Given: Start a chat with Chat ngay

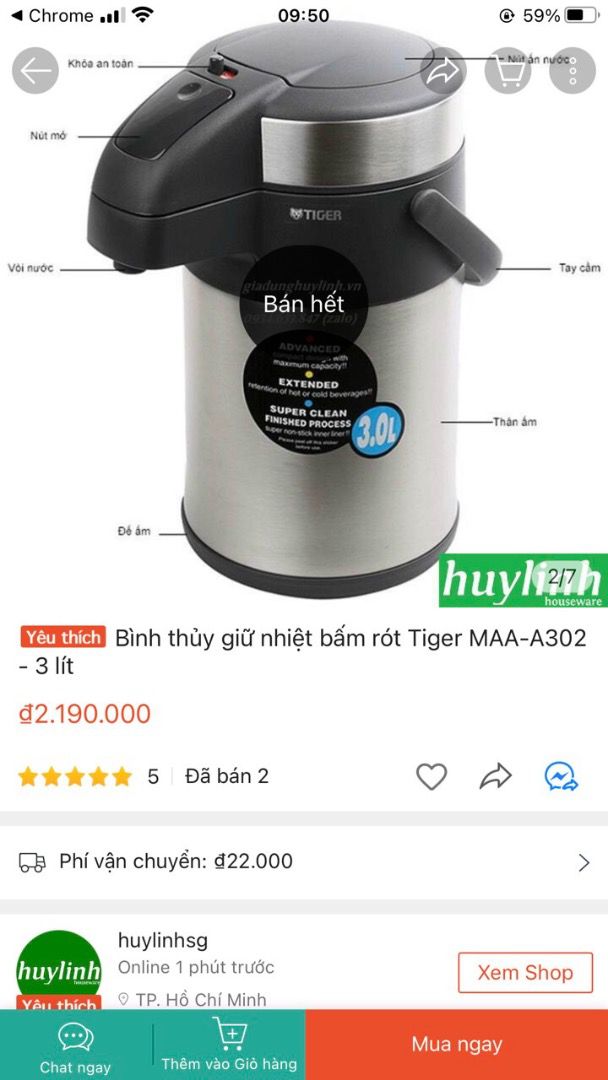Looking at the screenshot, I should pos(76,1046).
